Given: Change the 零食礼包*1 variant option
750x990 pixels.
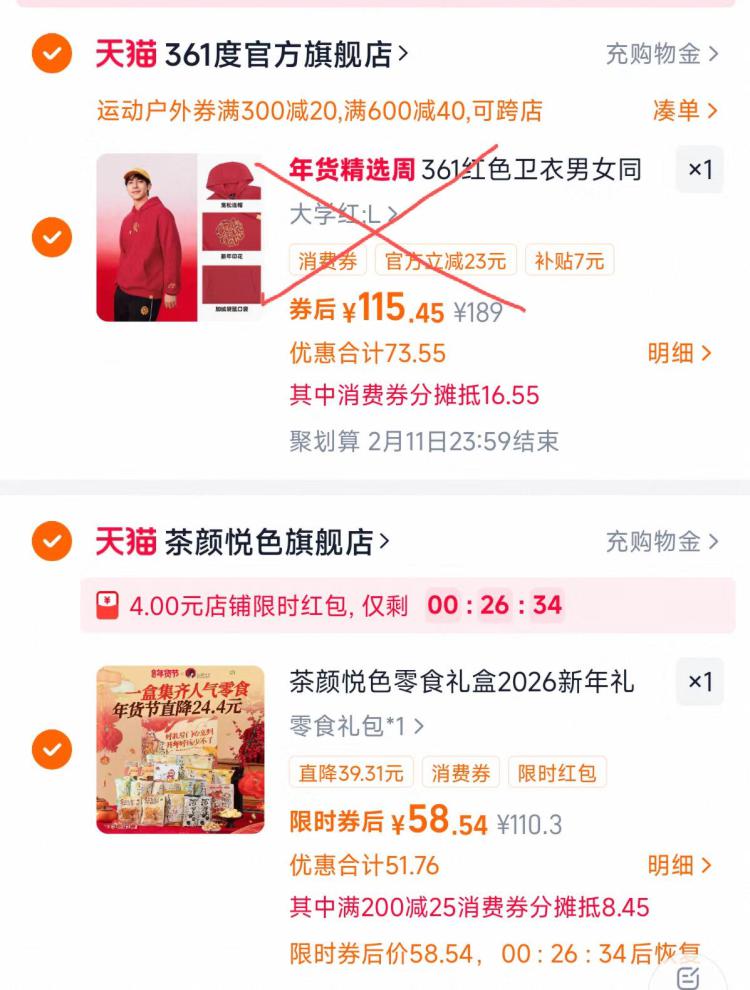Looking at the screenshot, I should pyautogui.click(x=356, y=726).
